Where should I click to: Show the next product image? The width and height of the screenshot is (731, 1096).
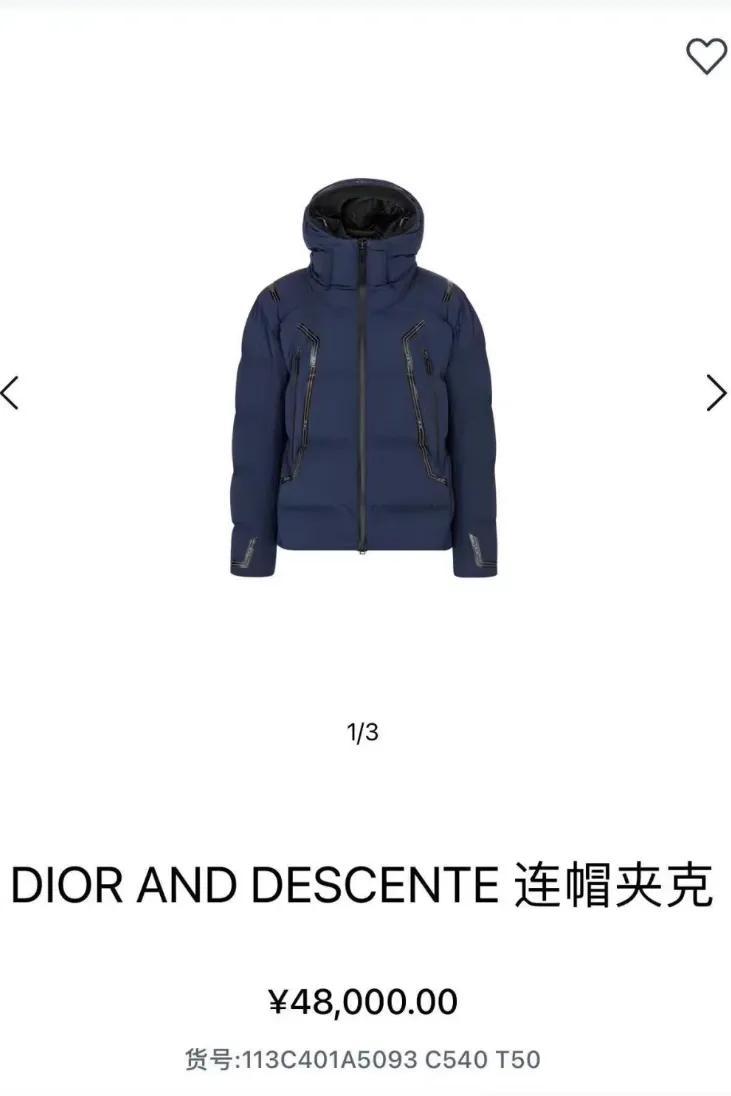pos(716,393)
